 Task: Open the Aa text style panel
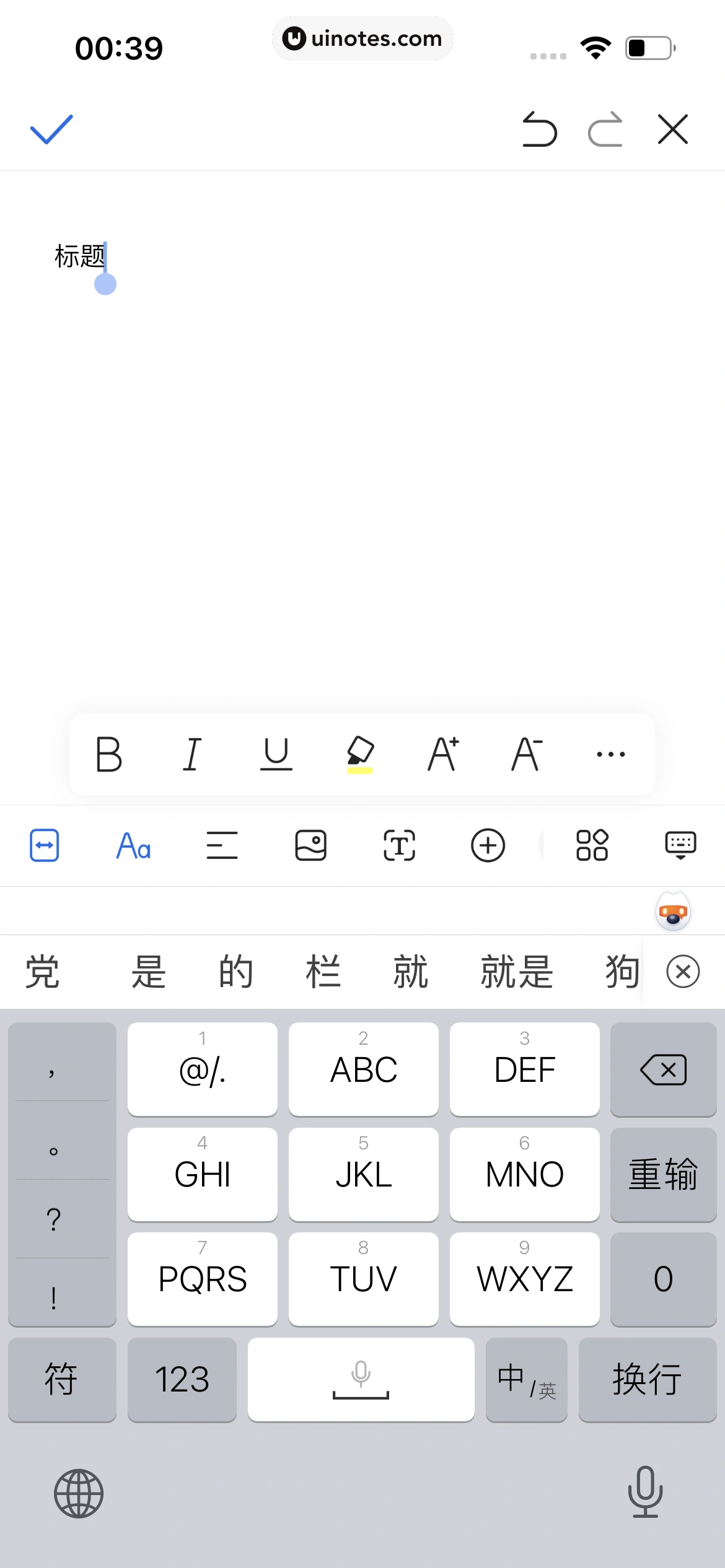click(x=133, y=846)
